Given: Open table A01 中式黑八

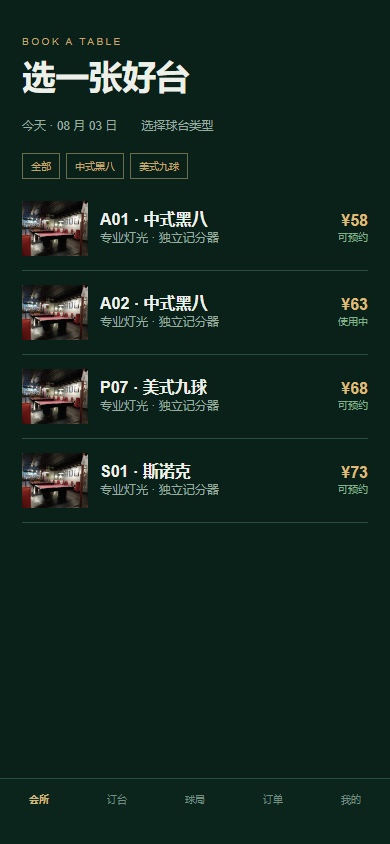Looking at the screenshot, I should click(195, 229).
